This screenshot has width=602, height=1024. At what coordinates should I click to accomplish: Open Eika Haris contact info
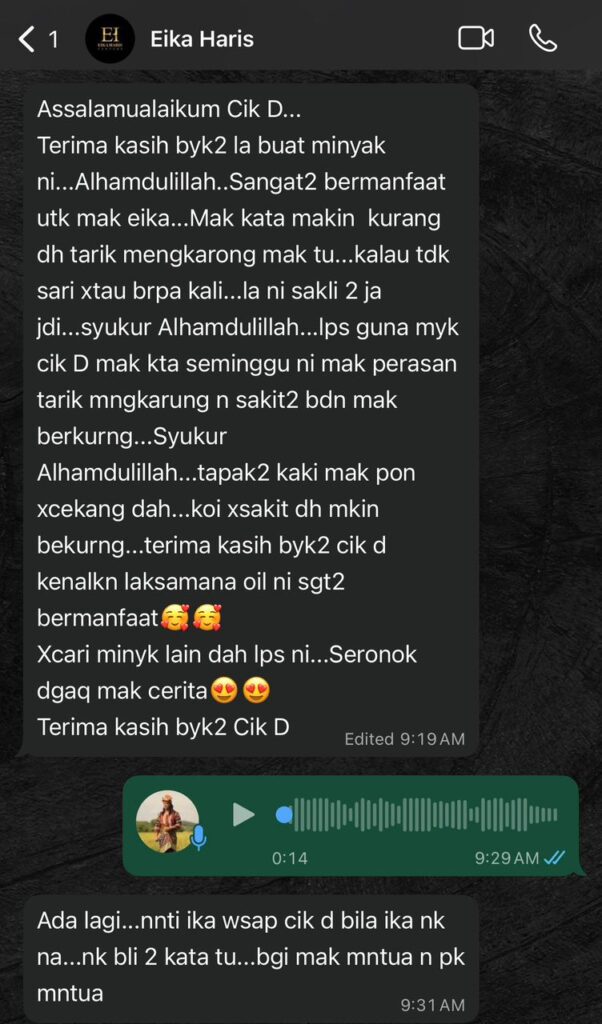point(201,39)
